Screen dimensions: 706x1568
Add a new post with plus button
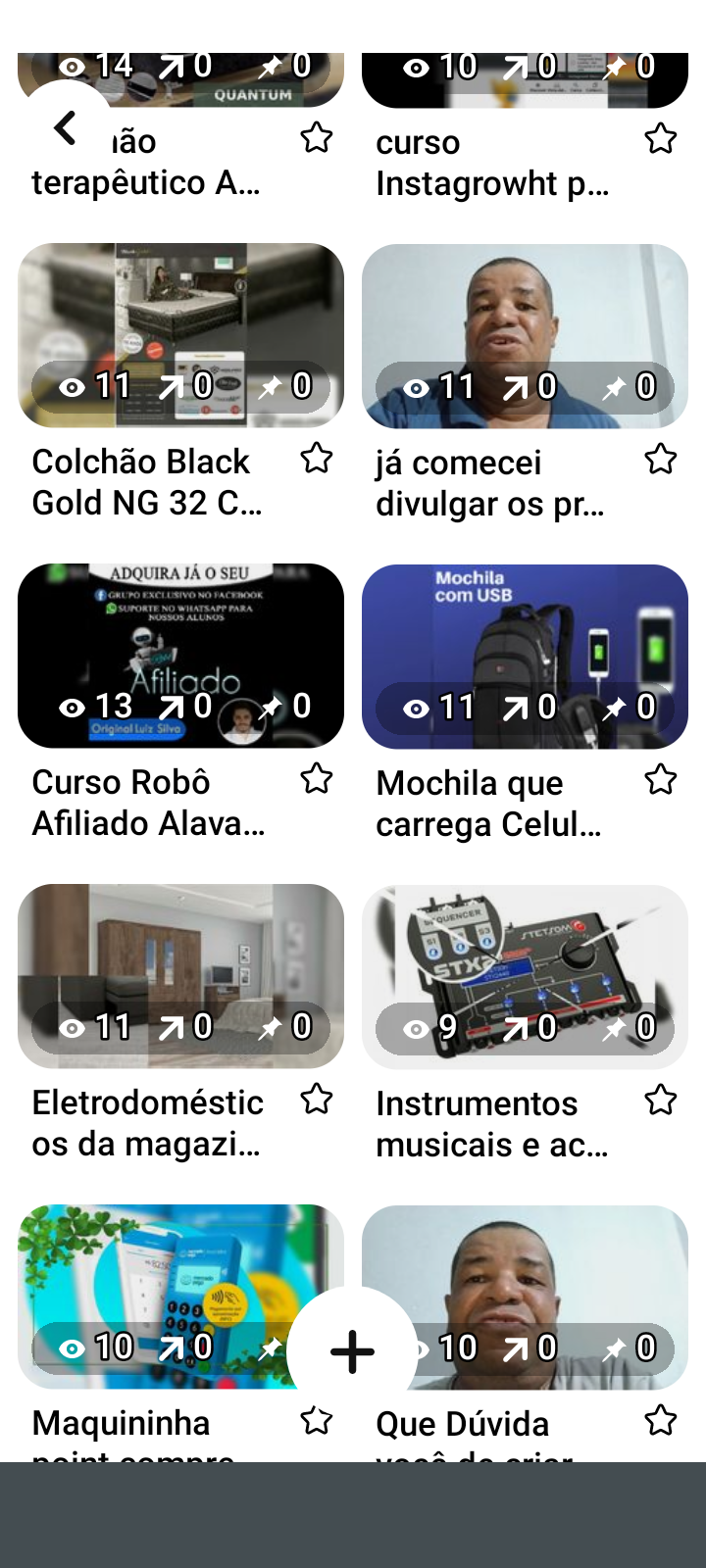point(353,1351)
